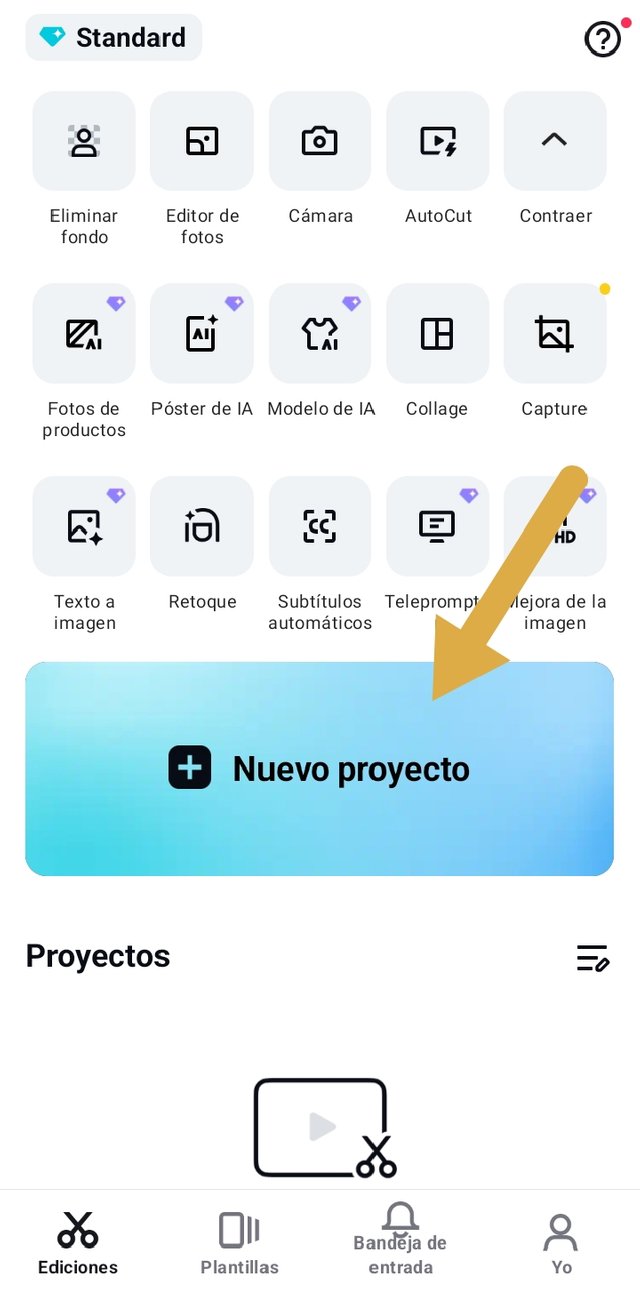Switch to the Plantillas tab
The image size is (640, 1300).
(239, 1243)
